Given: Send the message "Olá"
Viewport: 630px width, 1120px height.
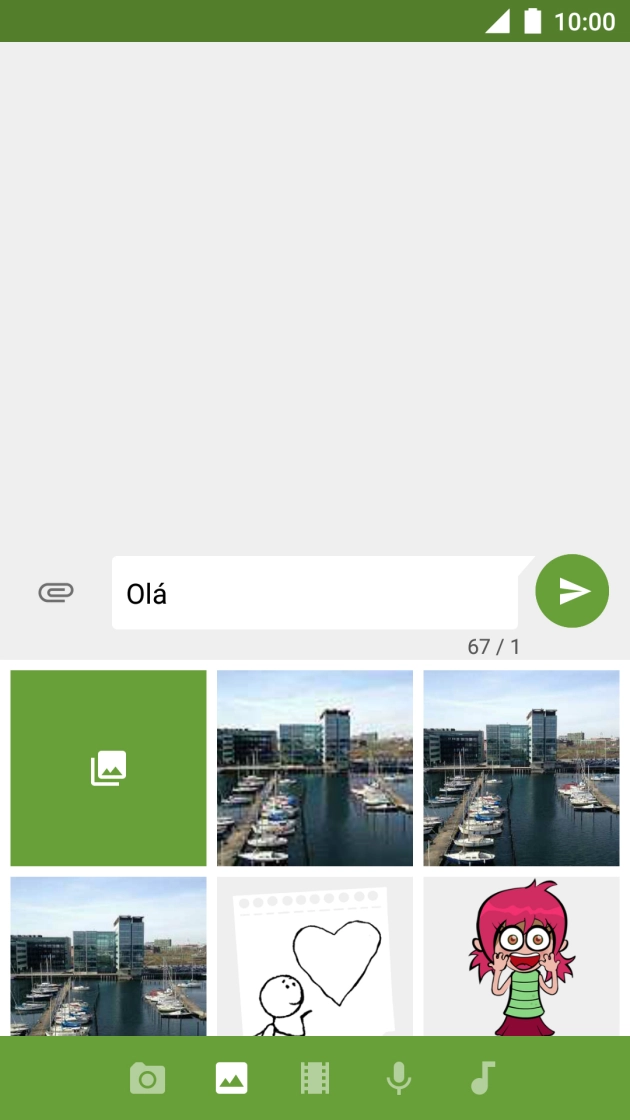Looking at the screenshot, I should point(572,591).
